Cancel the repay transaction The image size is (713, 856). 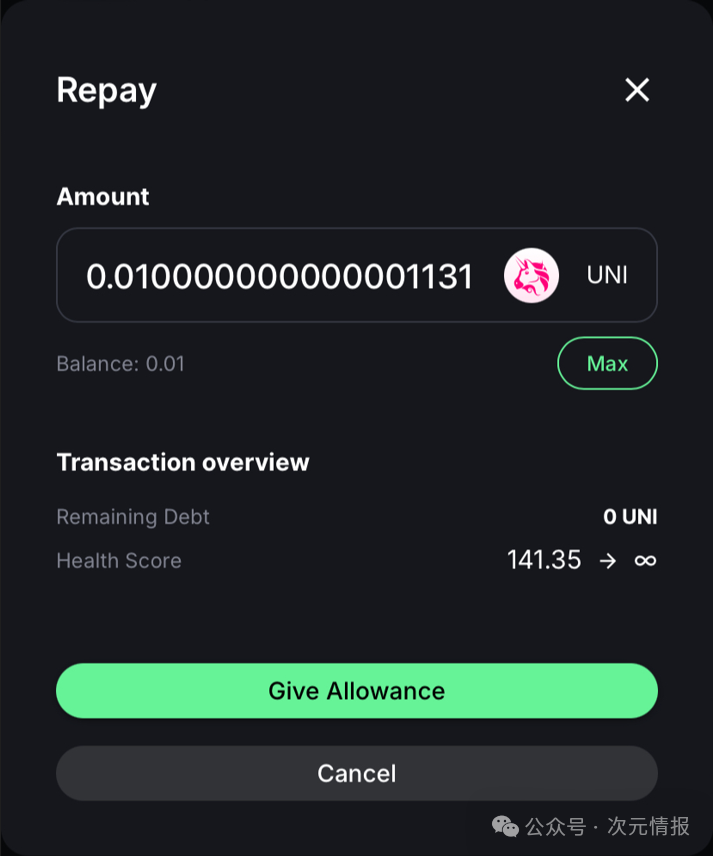pos(356,773)
